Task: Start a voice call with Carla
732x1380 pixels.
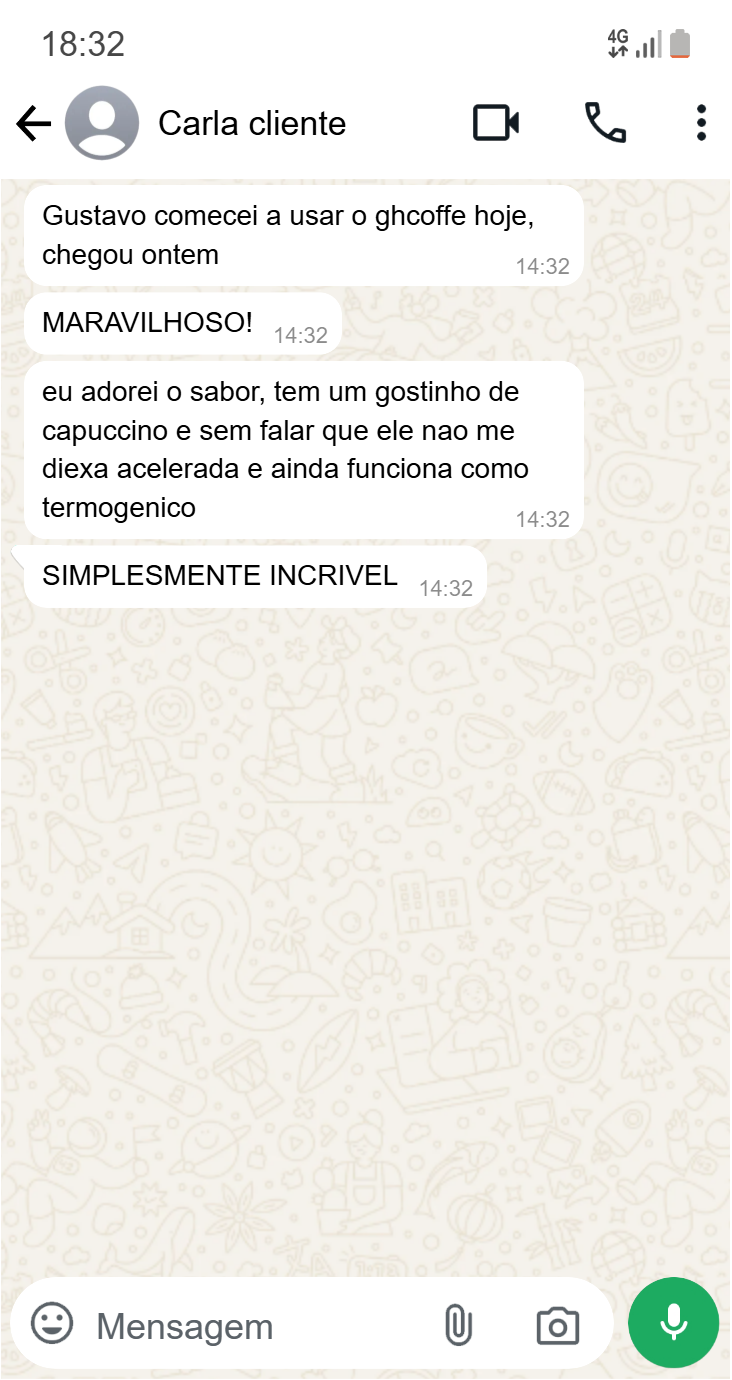Action: tap(605, 123)
